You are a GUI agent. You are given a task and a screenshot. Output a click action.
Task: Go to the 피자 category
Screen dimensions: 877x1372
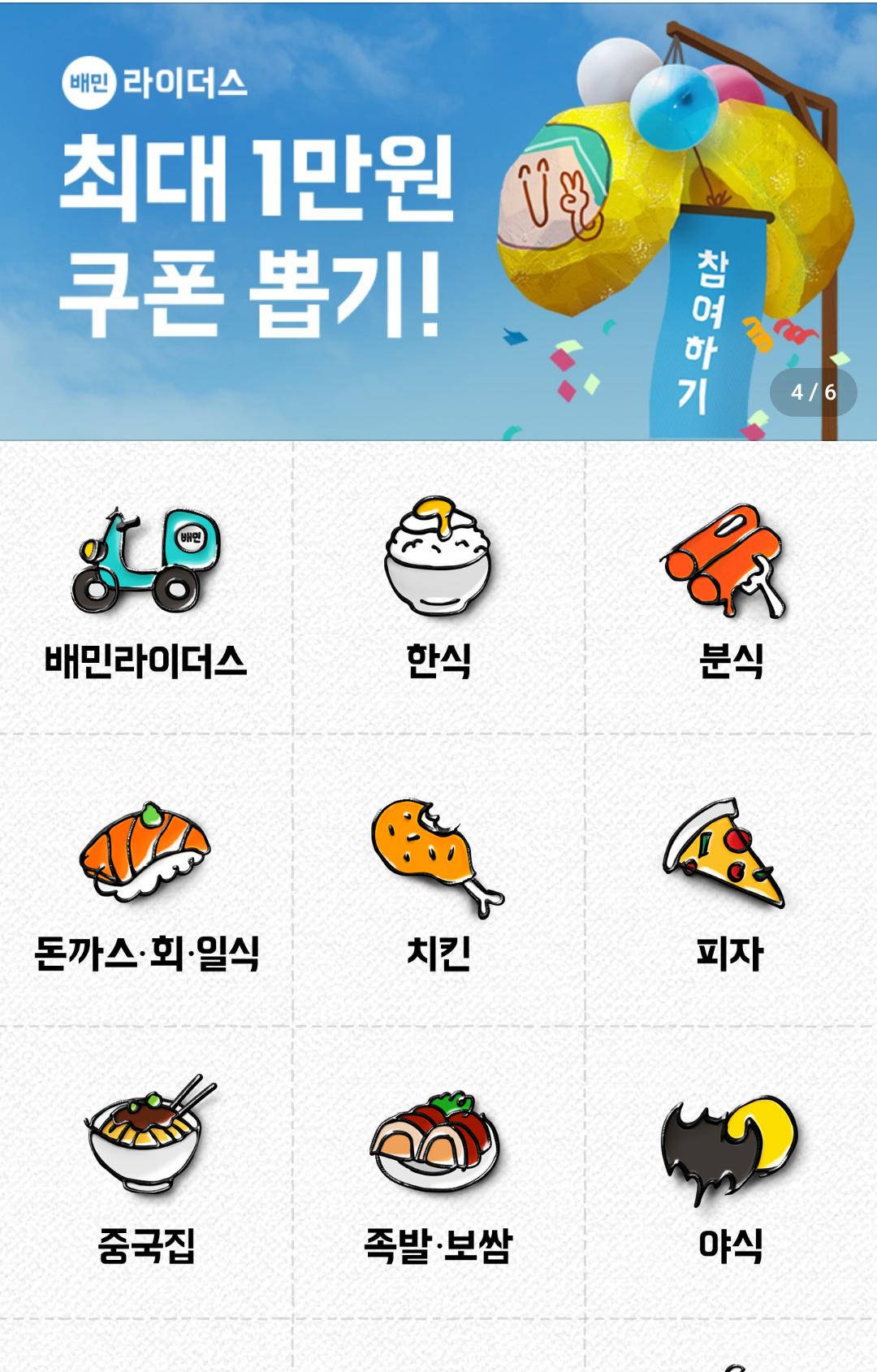coord(731,881)
